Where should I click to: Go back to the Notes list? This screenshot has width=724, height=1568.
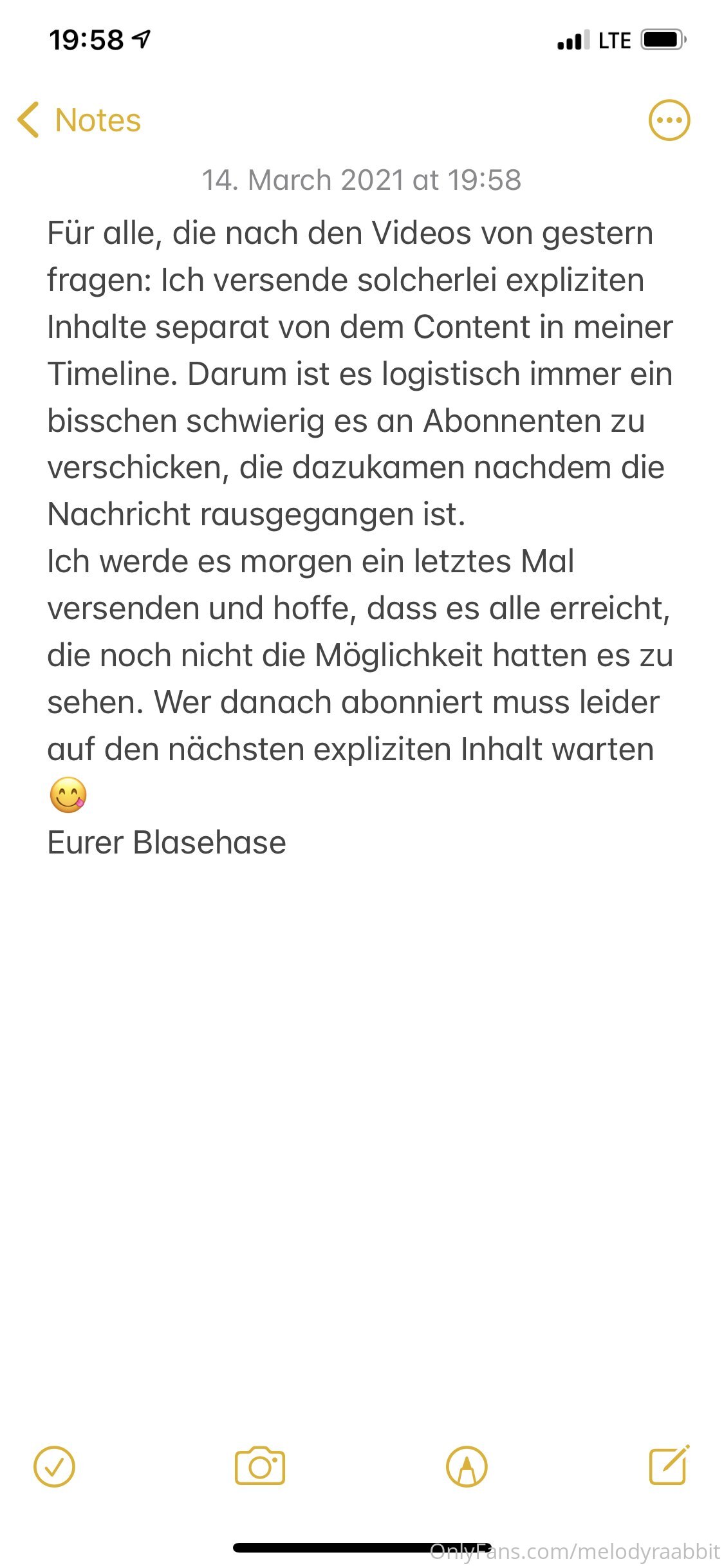79,120
